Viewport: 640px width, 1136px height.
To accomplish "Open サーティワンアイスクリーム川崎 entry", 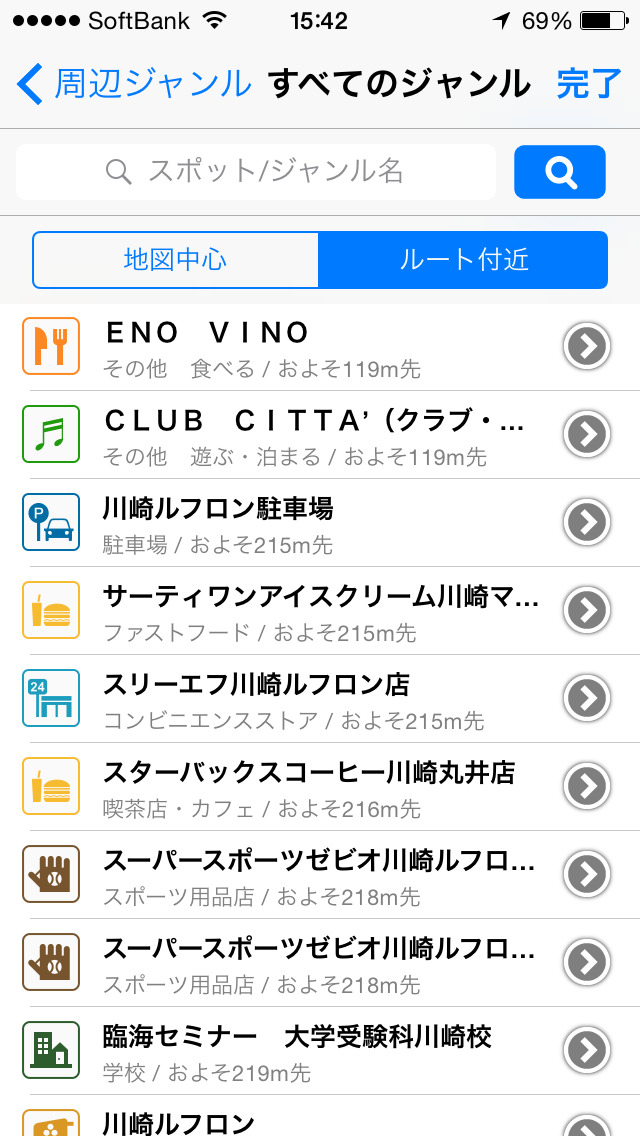I will (320, 611).
